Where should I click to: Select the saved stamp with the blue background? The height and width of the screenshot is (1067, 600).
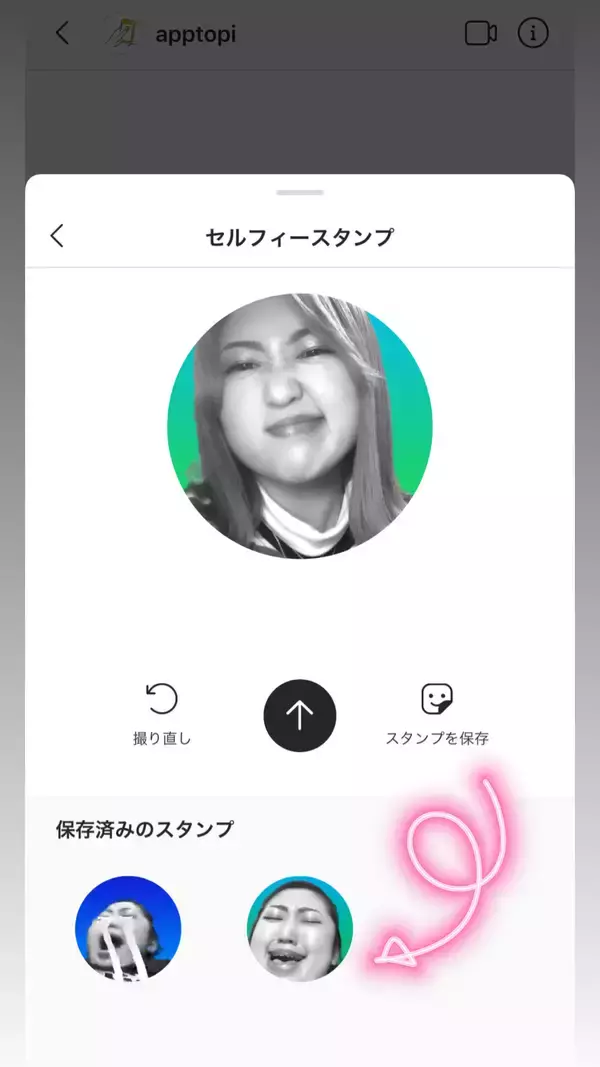[x=128, y=929]
